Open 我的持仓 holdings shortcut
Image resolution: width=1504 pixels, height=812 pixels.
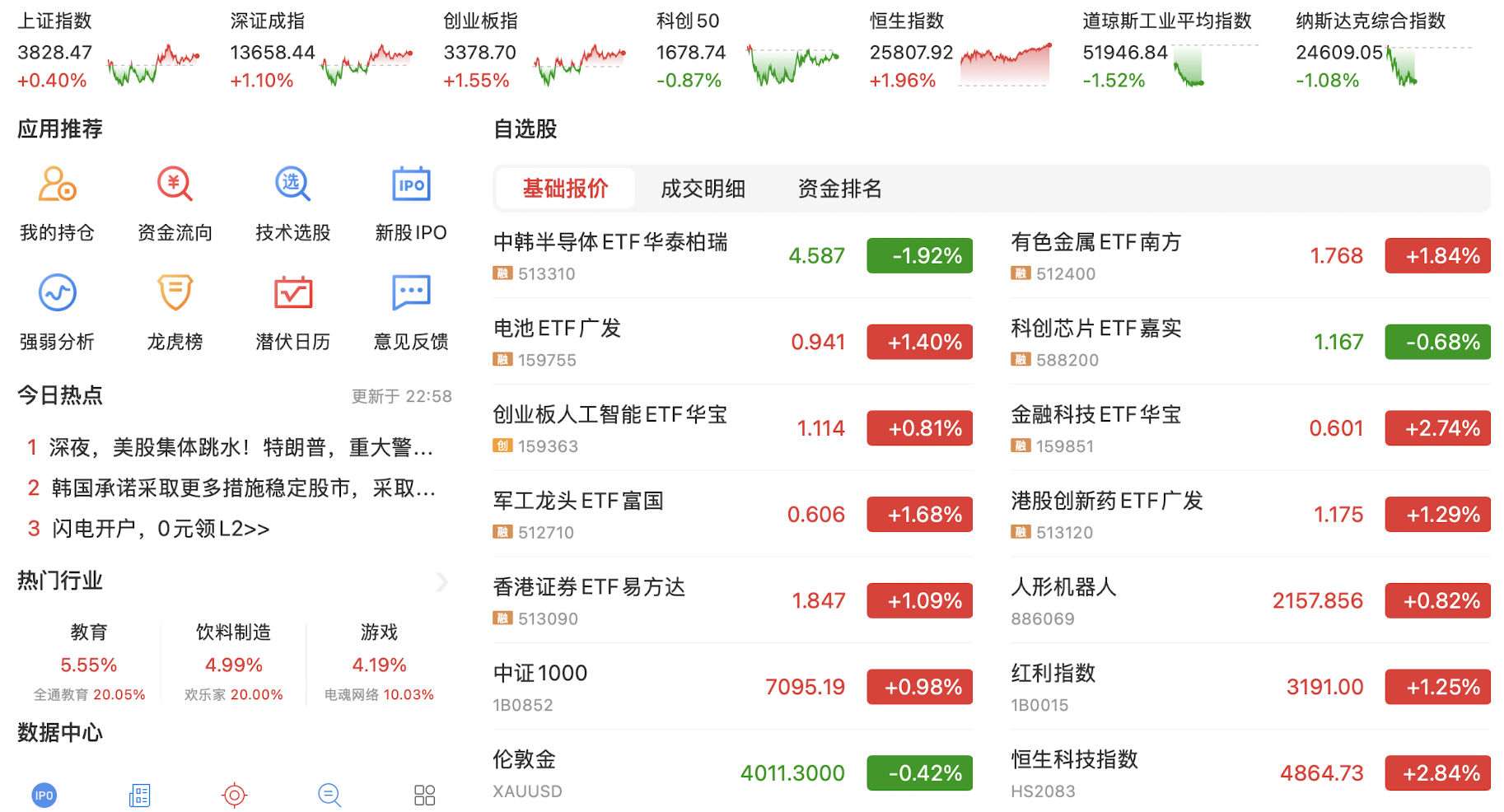point(57,203)
